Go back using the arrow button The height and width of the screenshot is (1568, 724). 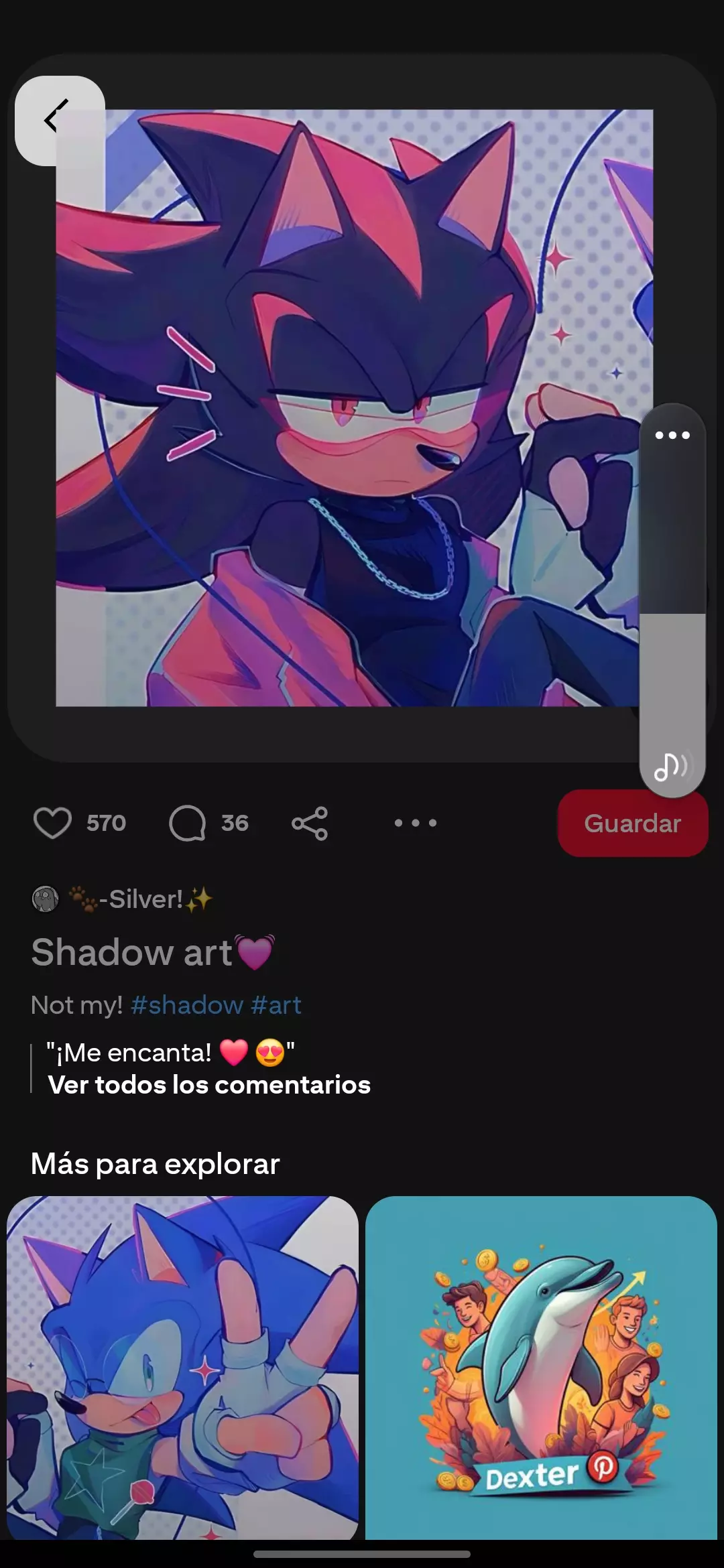click(x=59, y=121)
